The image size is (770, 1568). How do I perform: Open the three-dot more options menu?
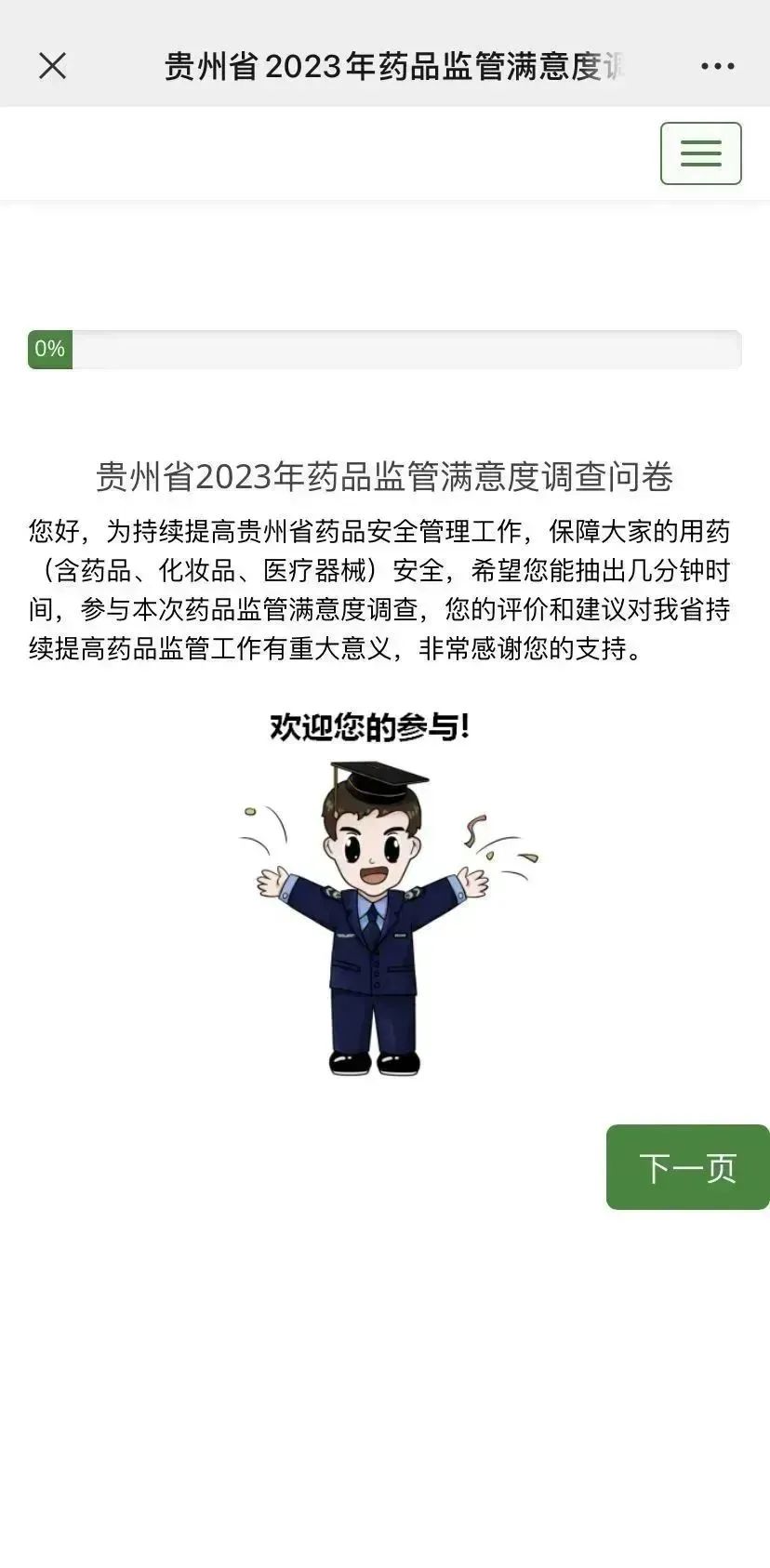717,66
